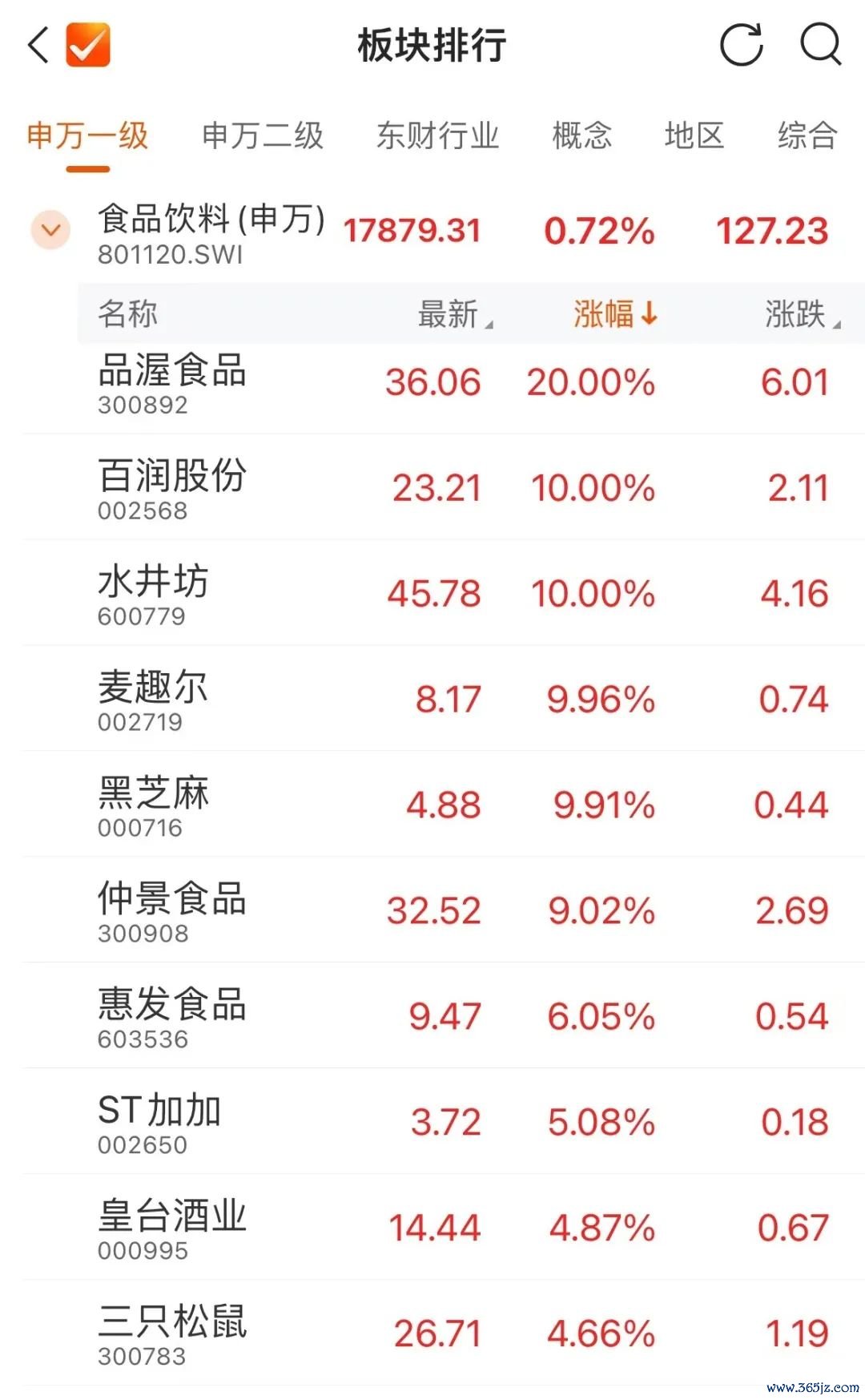Sort by the 涨跌 column
The height and width of the screenshot is (1400, 865).
tap(803, 314)
